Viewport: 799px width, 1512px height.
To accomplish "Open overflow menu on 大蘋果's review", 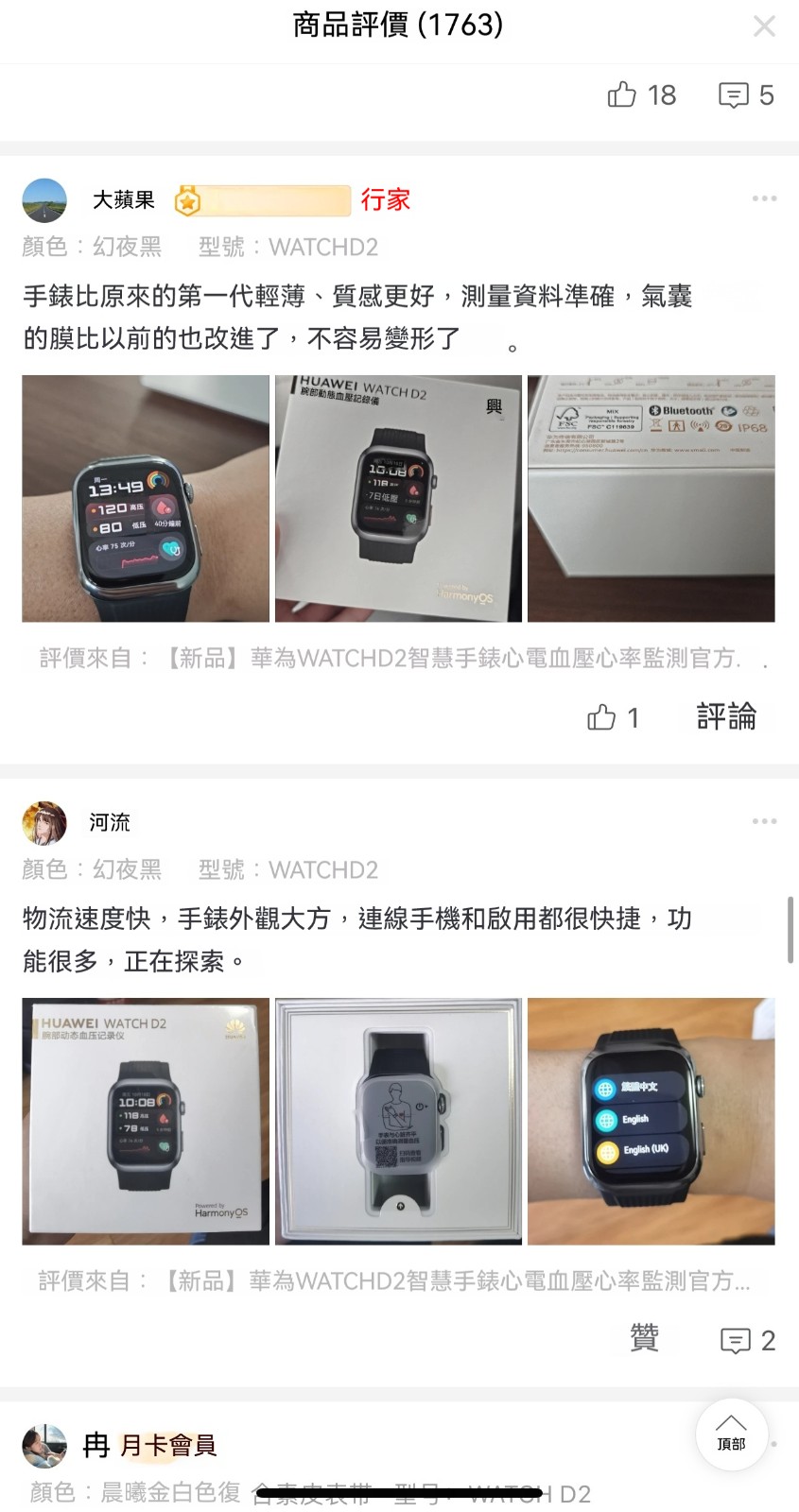I will 764,198.
